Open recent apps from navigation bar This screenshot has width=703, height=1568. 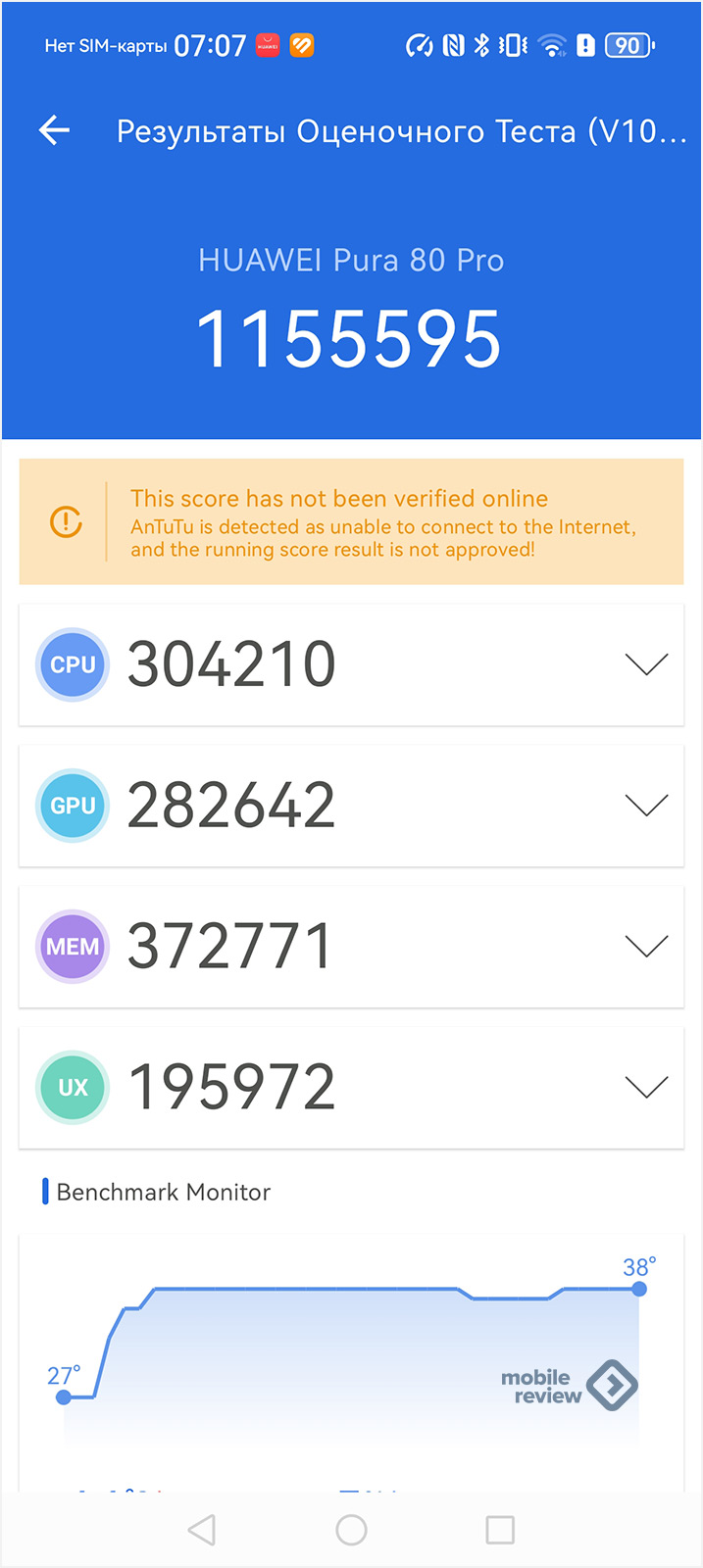pyautogui.click(x=500, y=1530)
